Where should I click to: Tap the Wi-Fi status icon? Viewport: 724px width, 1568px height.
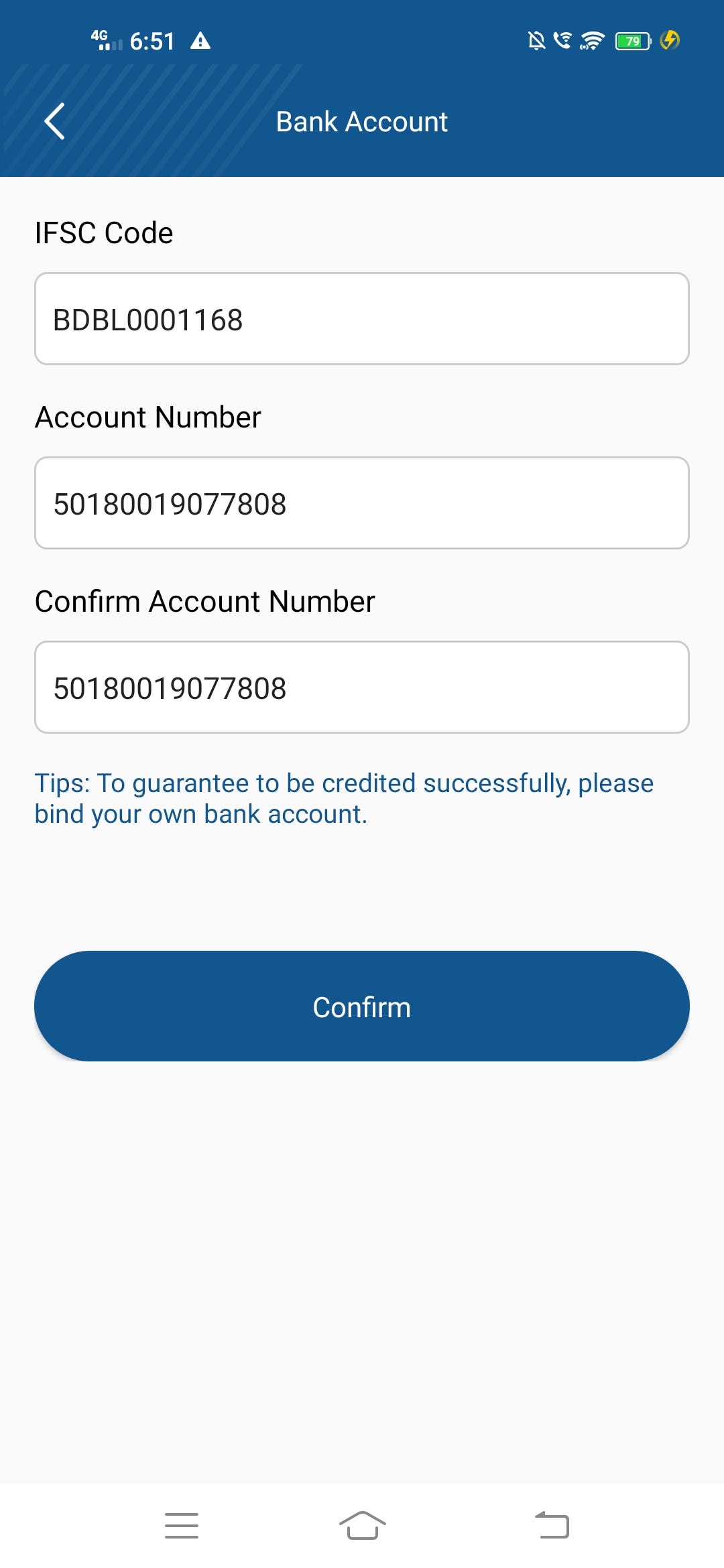591,40
